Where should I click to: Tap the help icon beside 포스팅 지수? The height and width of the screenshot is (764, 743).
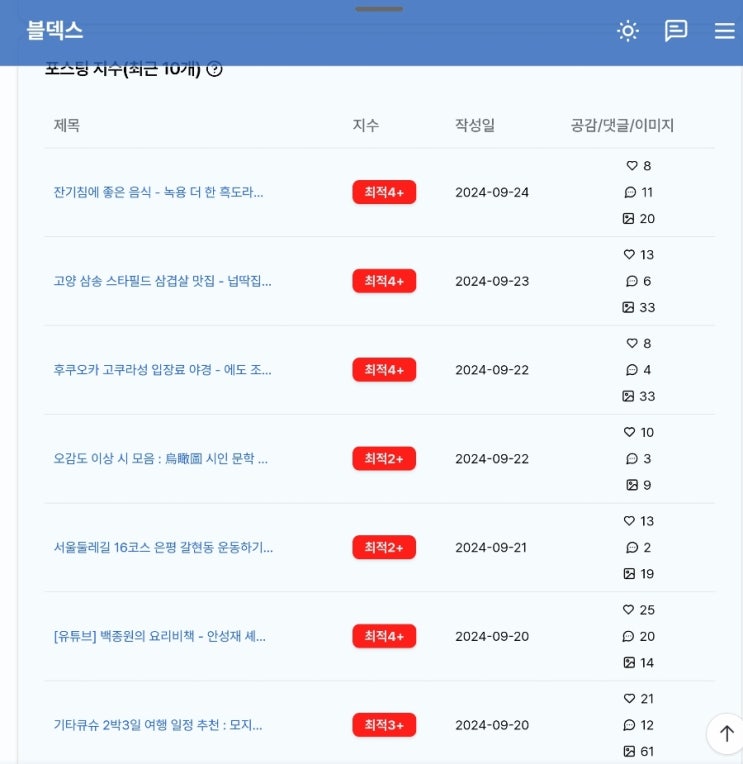214,69
